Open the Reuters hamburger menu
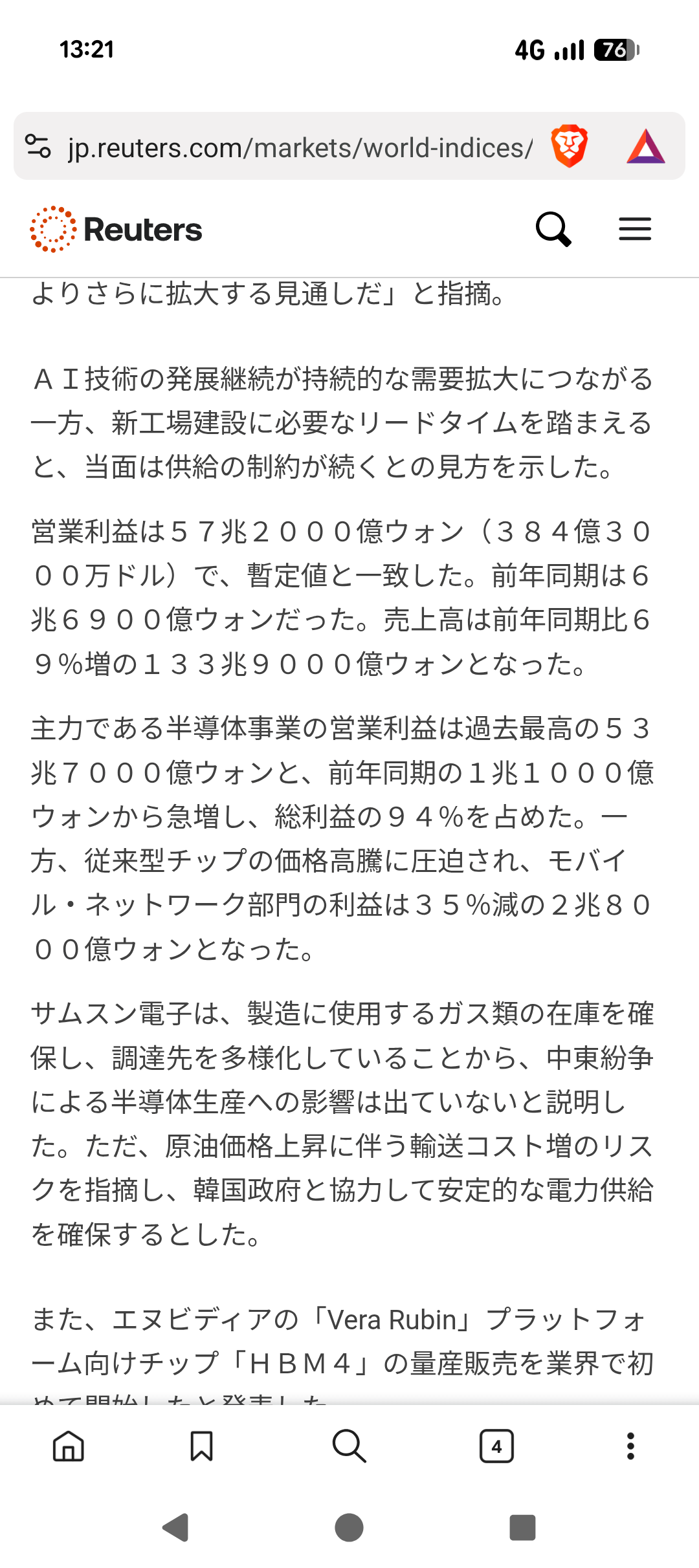Image resolution: width=699 pixels, height=1568 pixels. pos(635,229)
